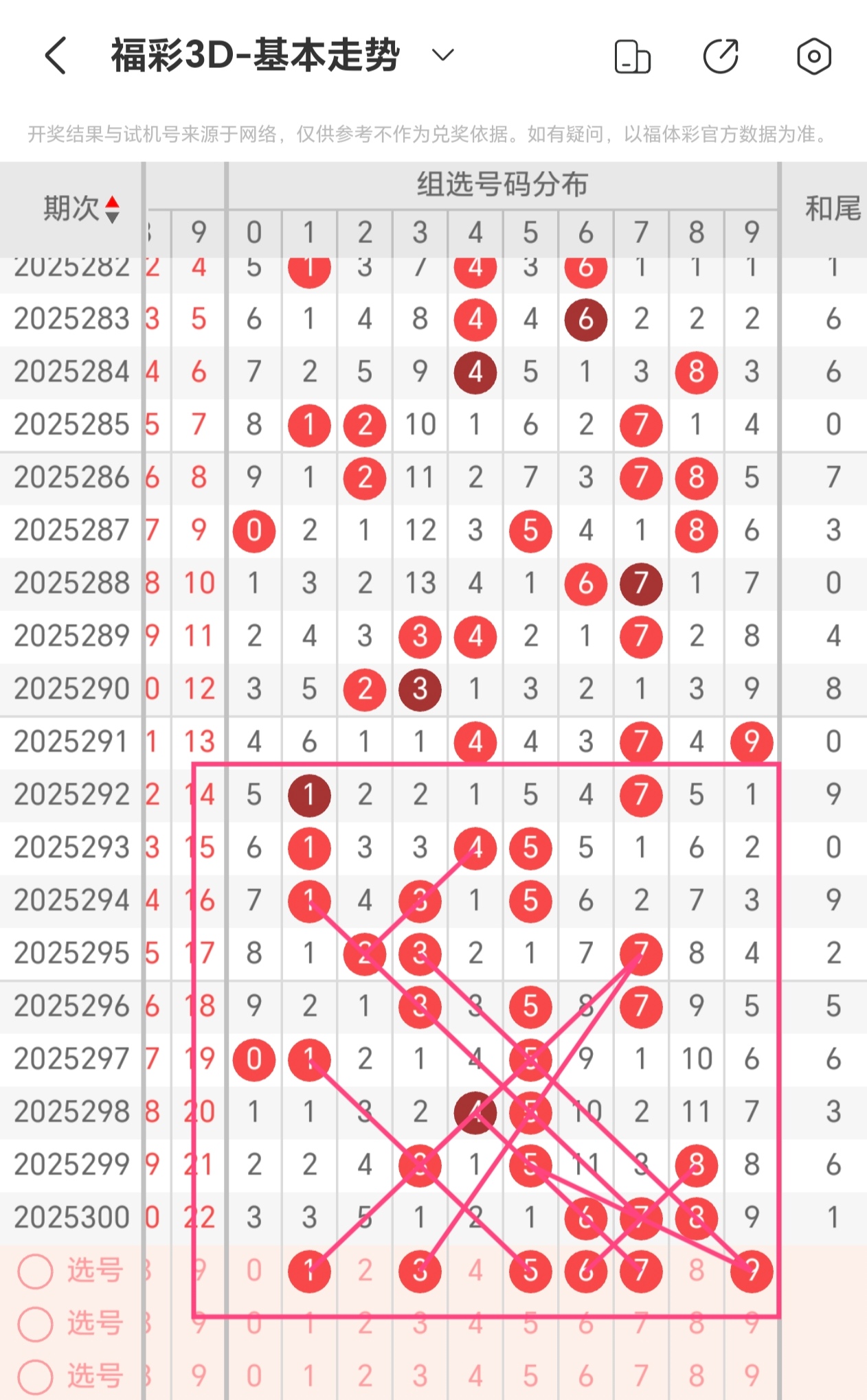Select digit 1 in the first 选号 row
Screen dimensions: 867x1400
pyautogui.click(x=310, y=1271)
